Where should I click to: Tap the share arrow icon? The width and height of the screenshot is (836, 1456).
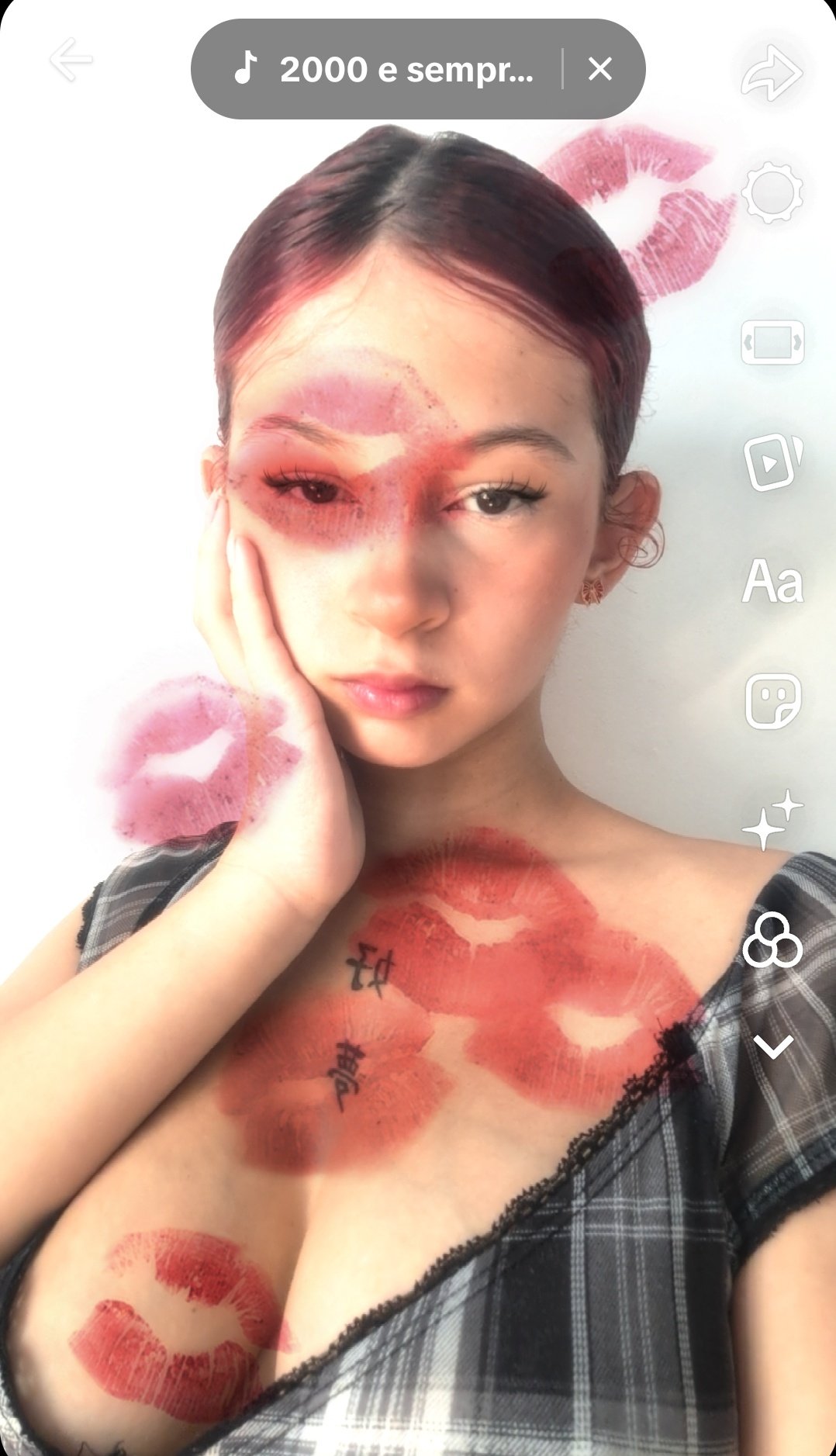click(772, 72)
